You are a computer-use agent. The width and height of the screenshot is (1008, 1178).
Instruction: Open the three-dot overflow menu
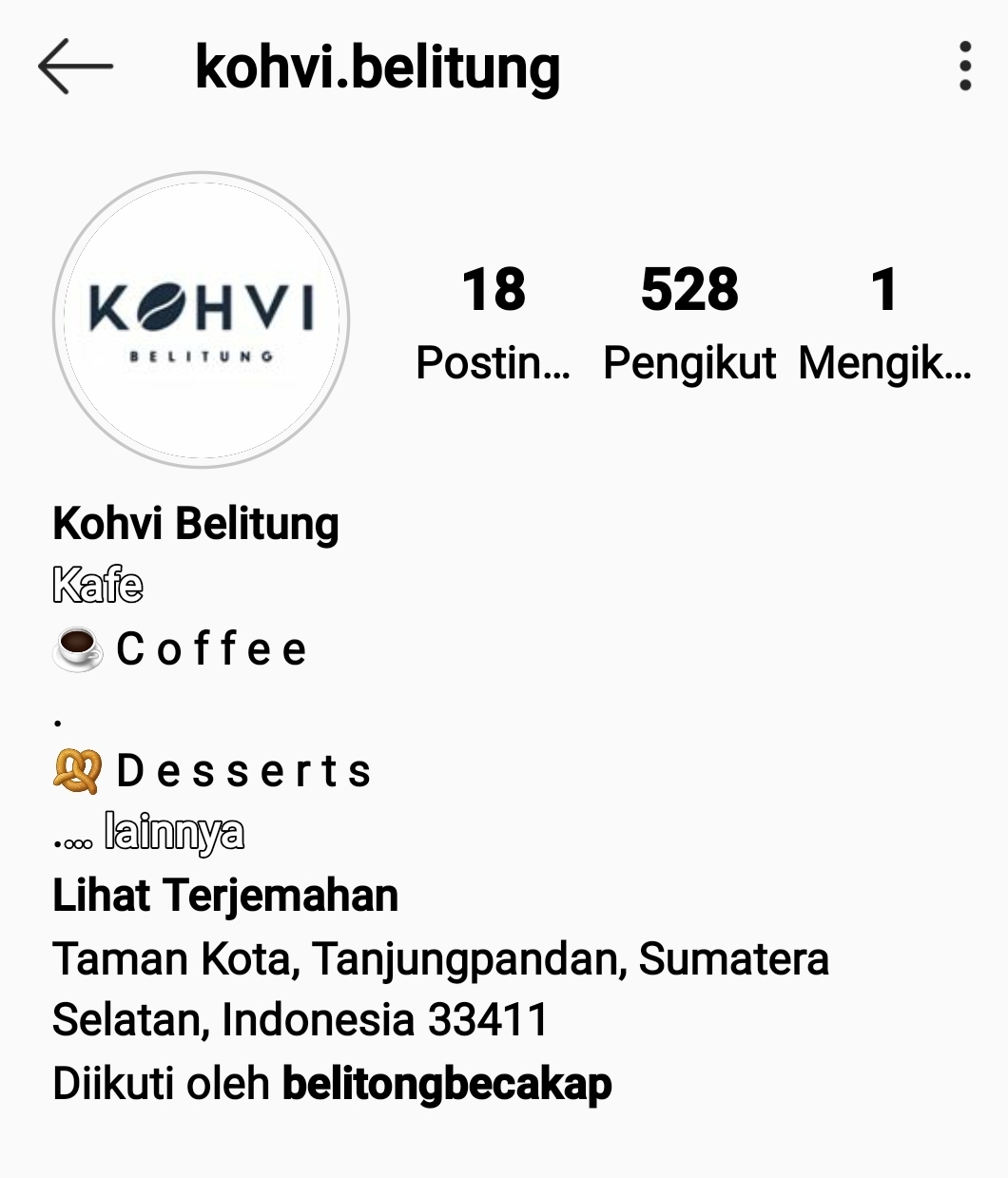[x=965, y=67]
